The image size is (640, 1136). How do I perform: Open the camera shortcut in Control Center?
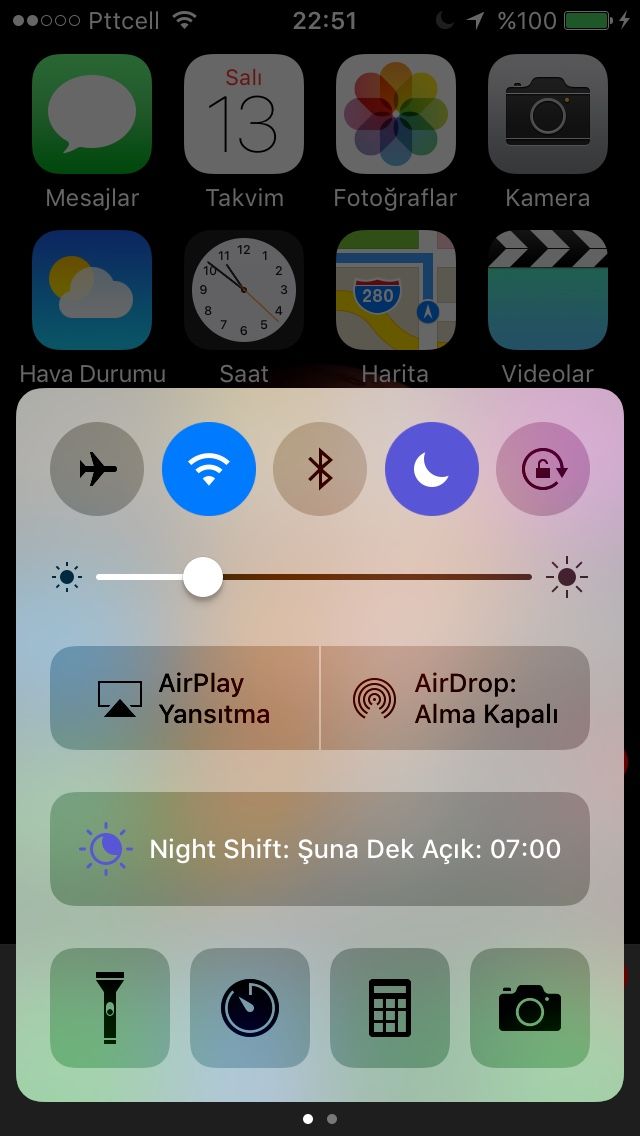coord(530,1008)
